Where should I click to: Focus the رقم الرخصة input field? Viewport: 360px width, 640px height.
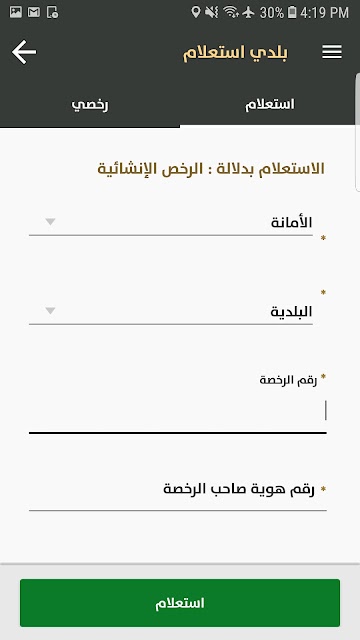pos(178,411)
